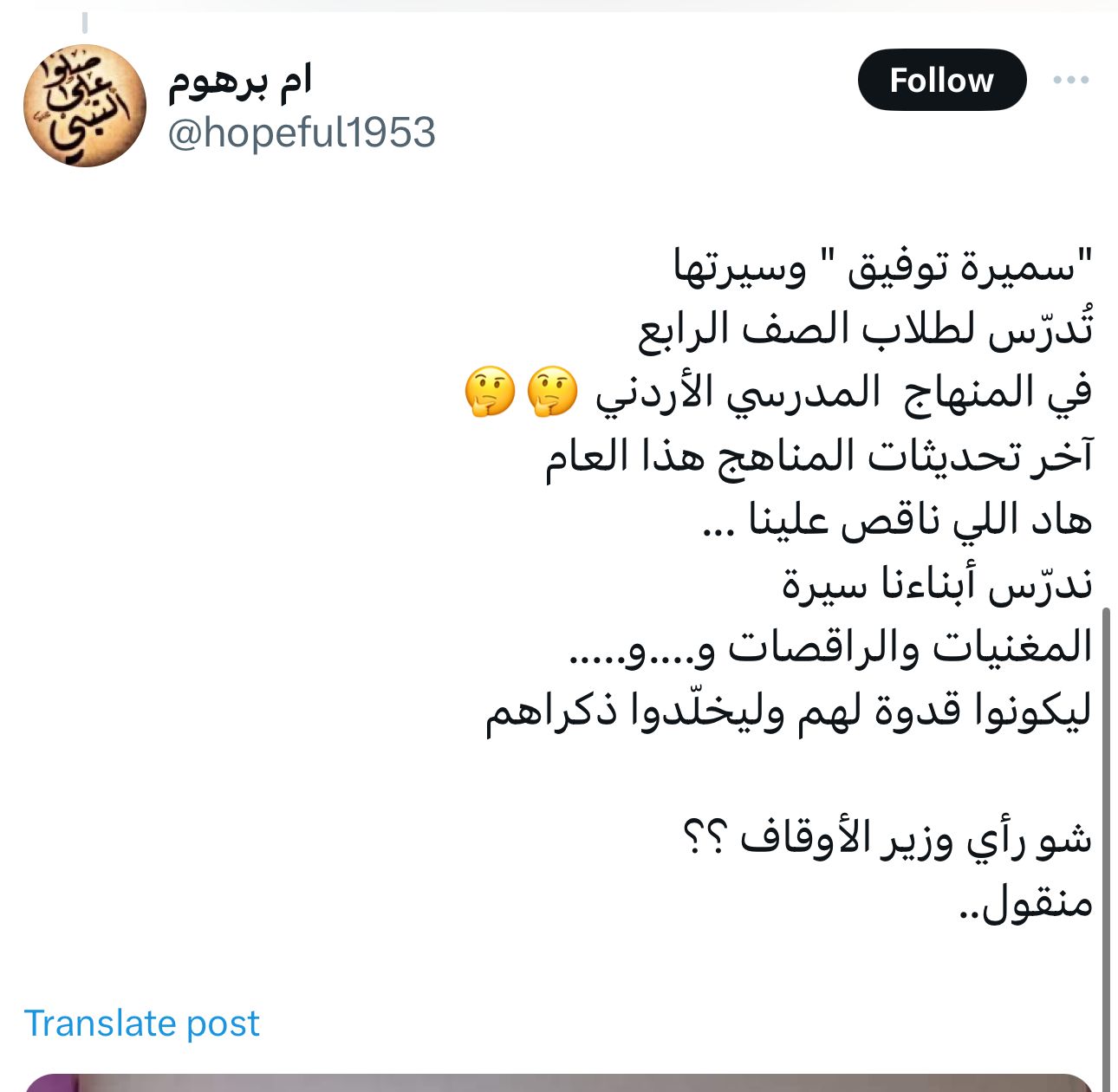Open ام برهوم's profile picture
1118x1092 pixels.
[x=84, y=105]
